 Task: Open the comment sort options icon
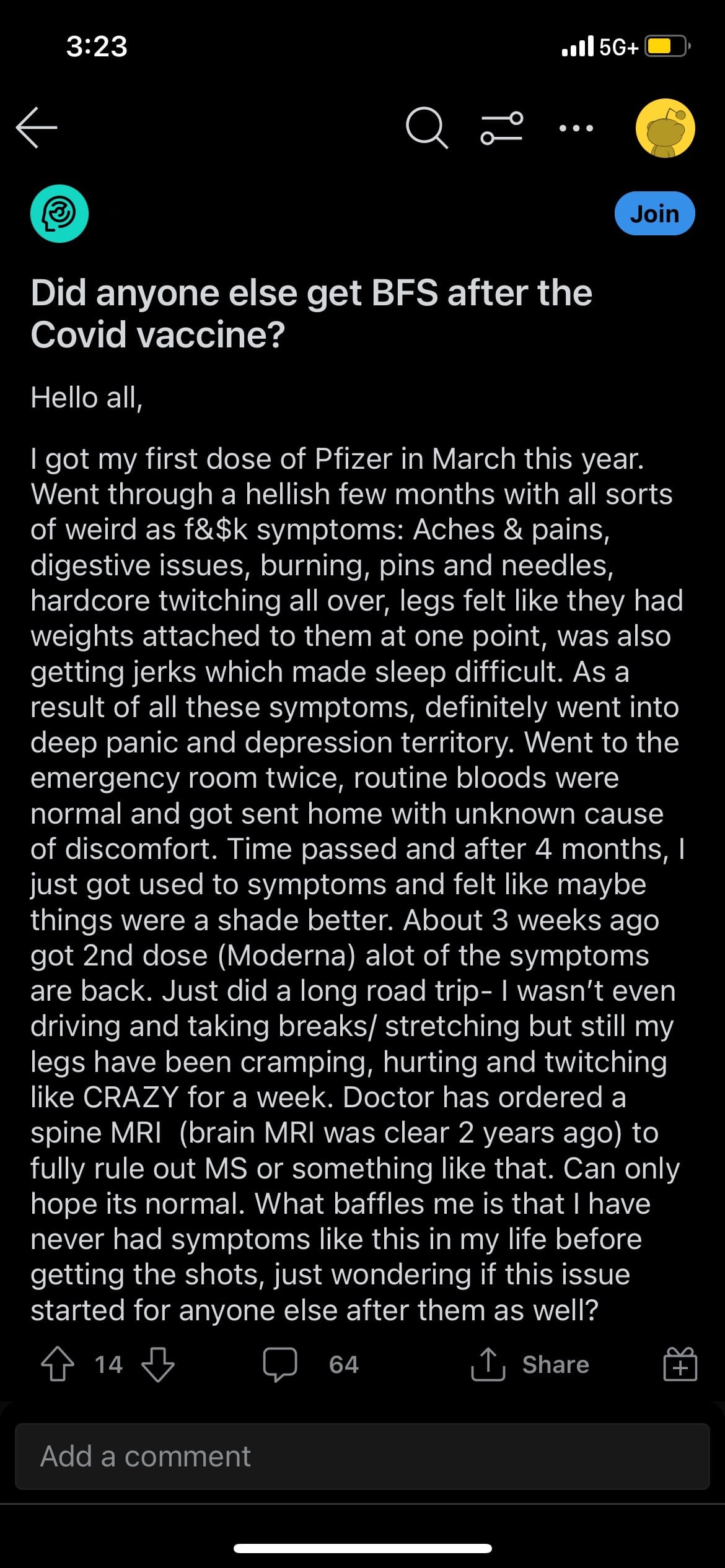tap(502, 128)
